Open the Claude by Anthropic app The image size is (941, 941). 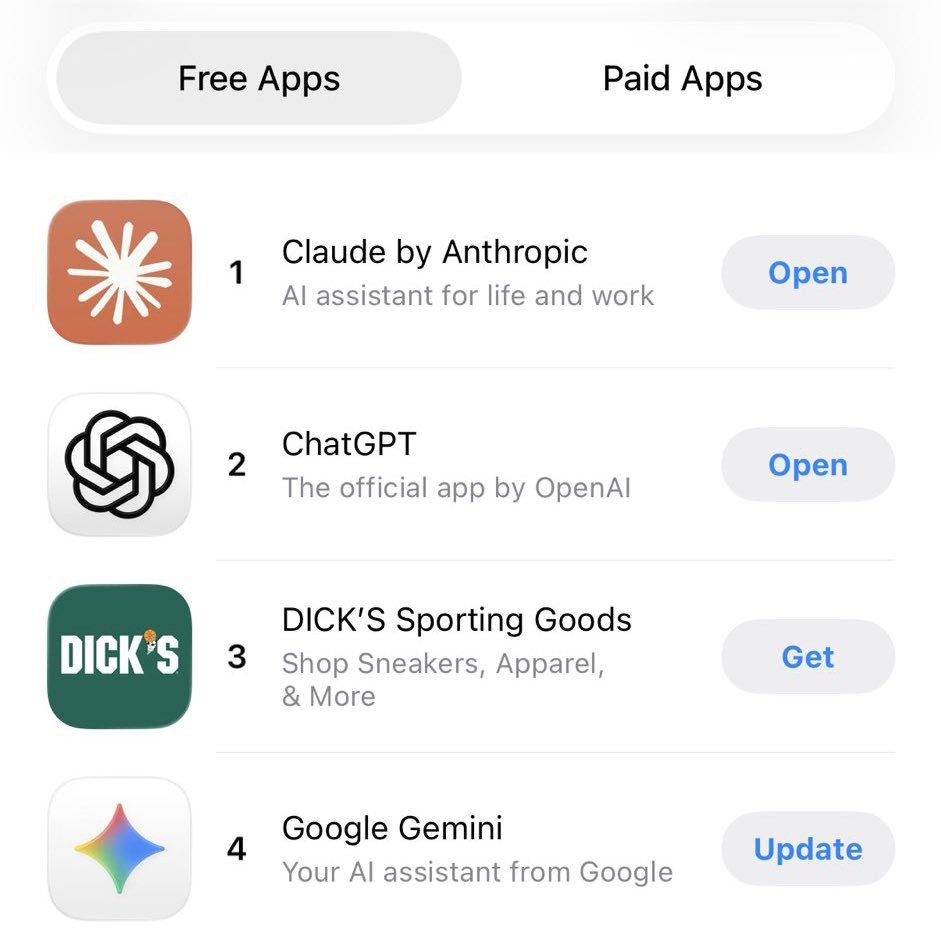(x=807, y=273)
